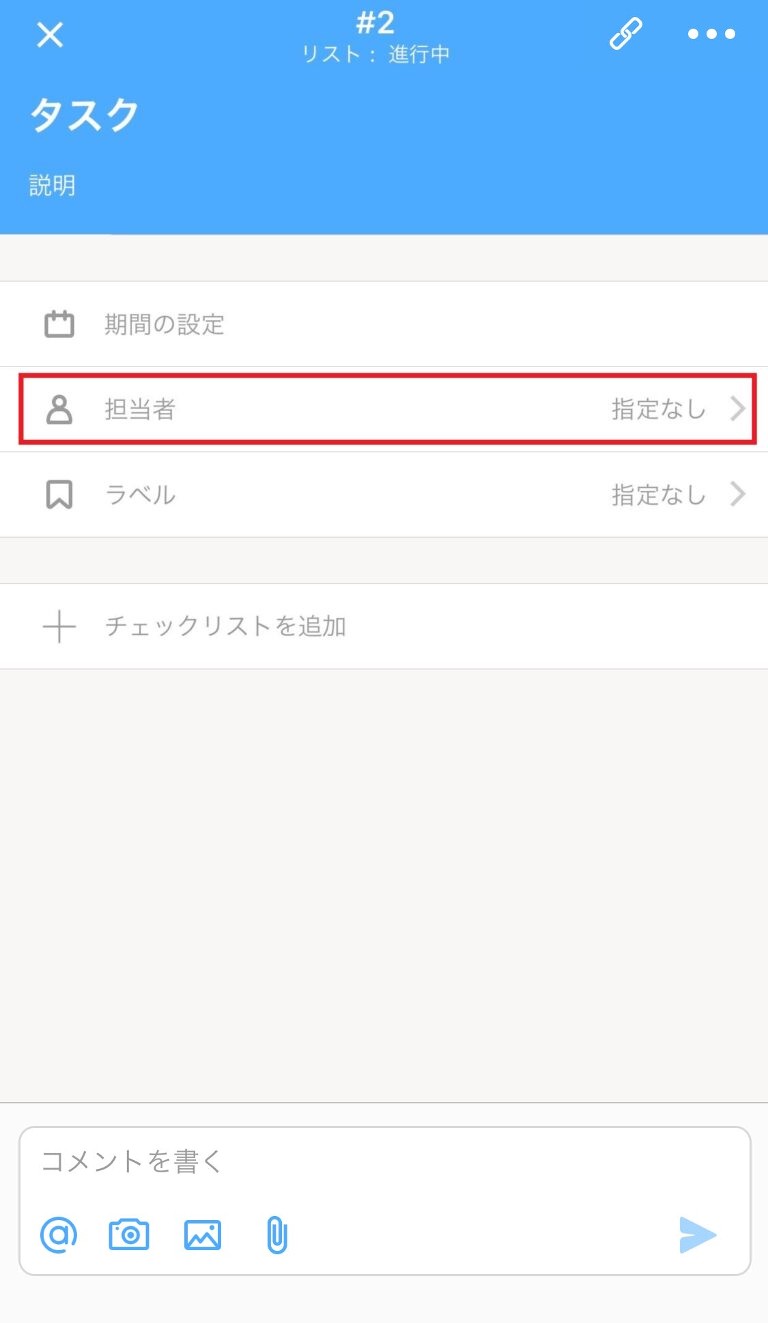Viewport: 768px width, 1323px height.
Task: Attach an image from the gallery
Action: 202,1235
